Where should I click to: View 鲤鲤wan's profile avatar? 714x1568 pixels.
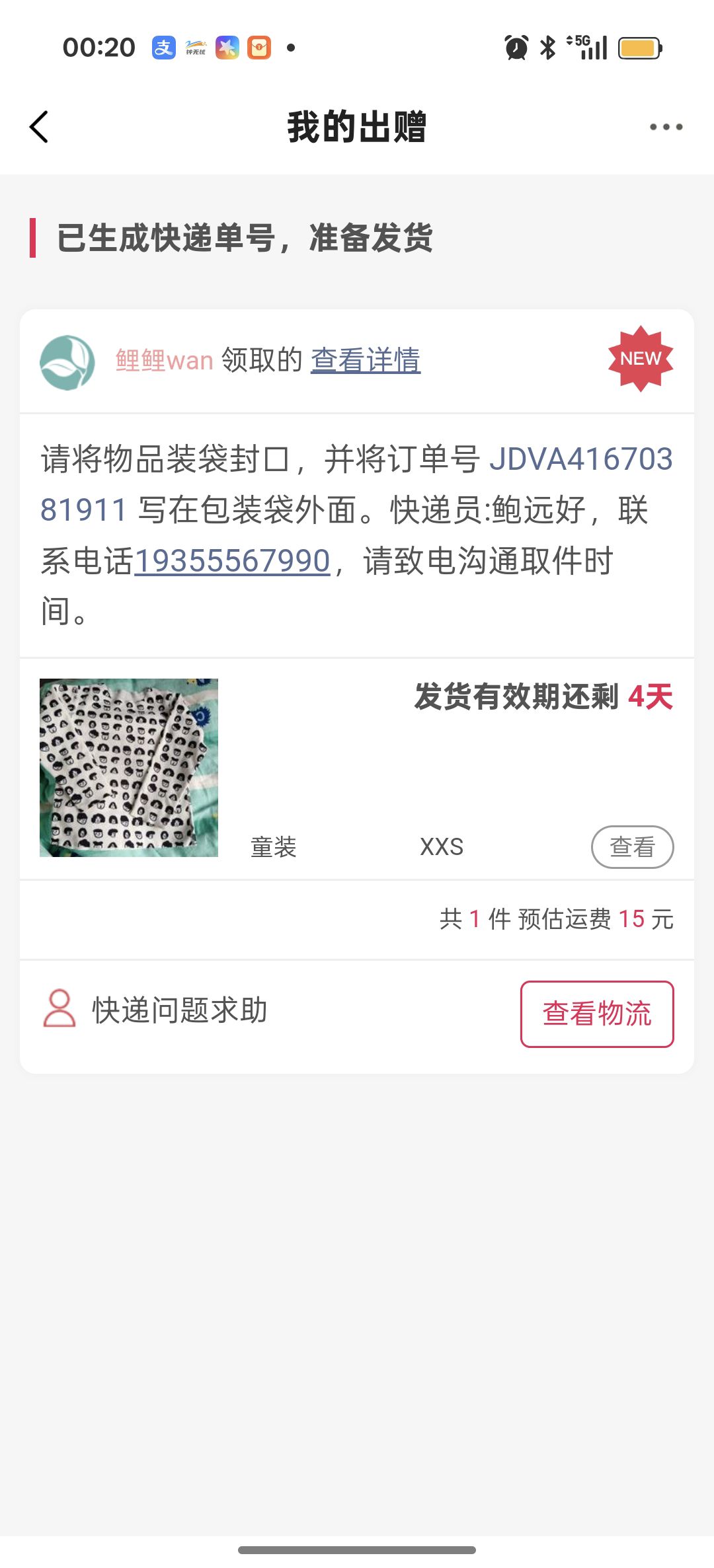67,362
